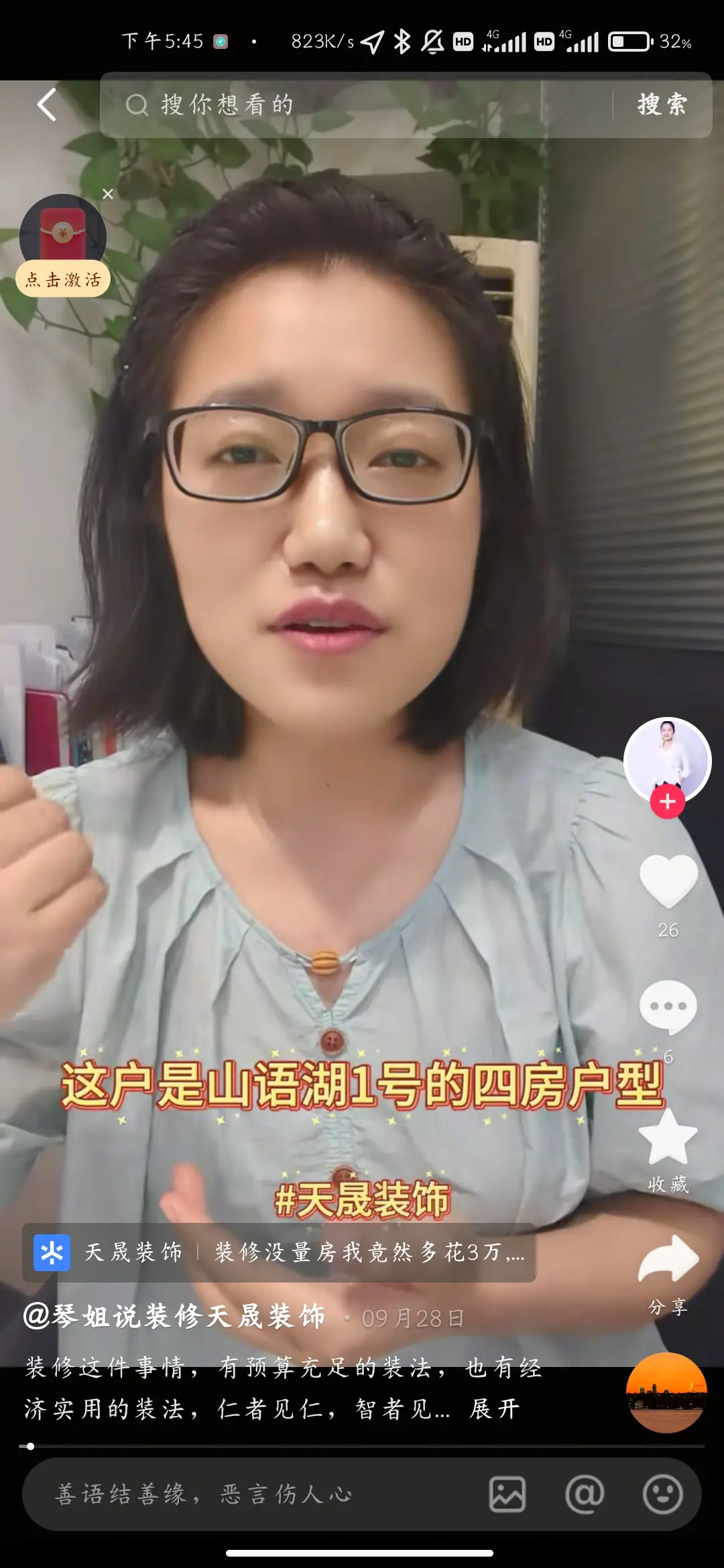Image resolution: width=724 pixels, height=1568 pixels.
Task: Open the emoji picker
Action: coord(662,1494)
